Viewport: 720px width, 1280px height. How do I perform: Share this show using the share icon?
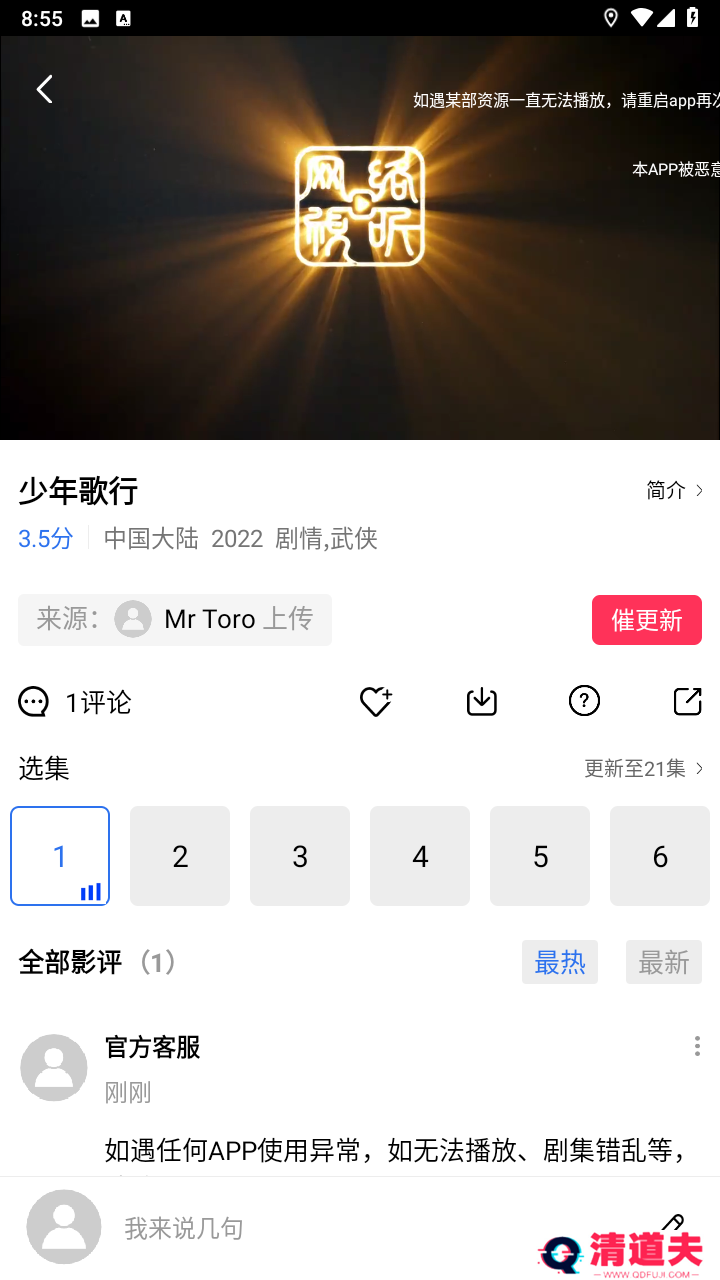(x=687, y=702)
